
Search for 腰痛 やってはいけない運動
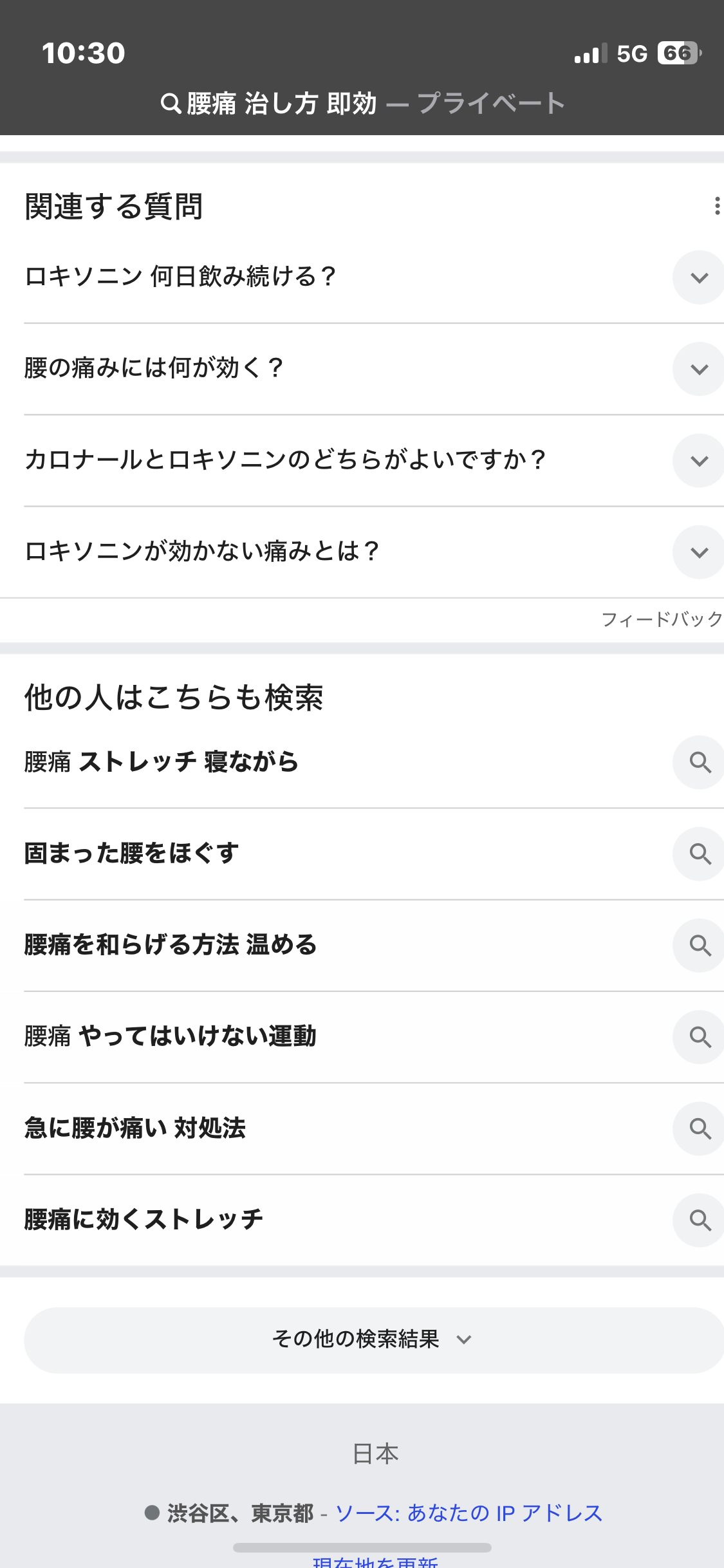(374, 1036)
